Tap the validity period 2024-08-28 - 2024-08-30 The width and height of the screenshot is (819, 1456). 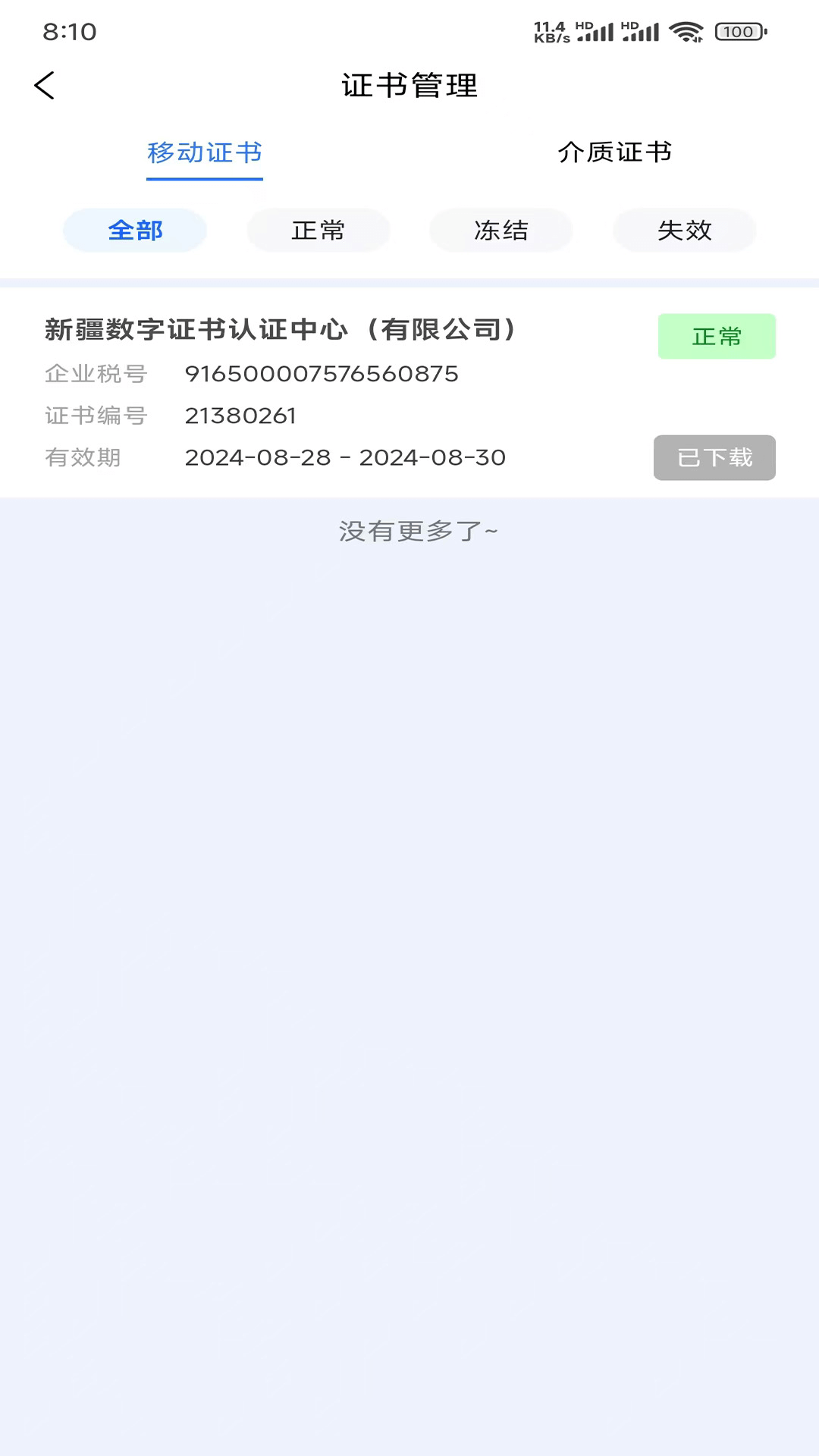point(345,457)
